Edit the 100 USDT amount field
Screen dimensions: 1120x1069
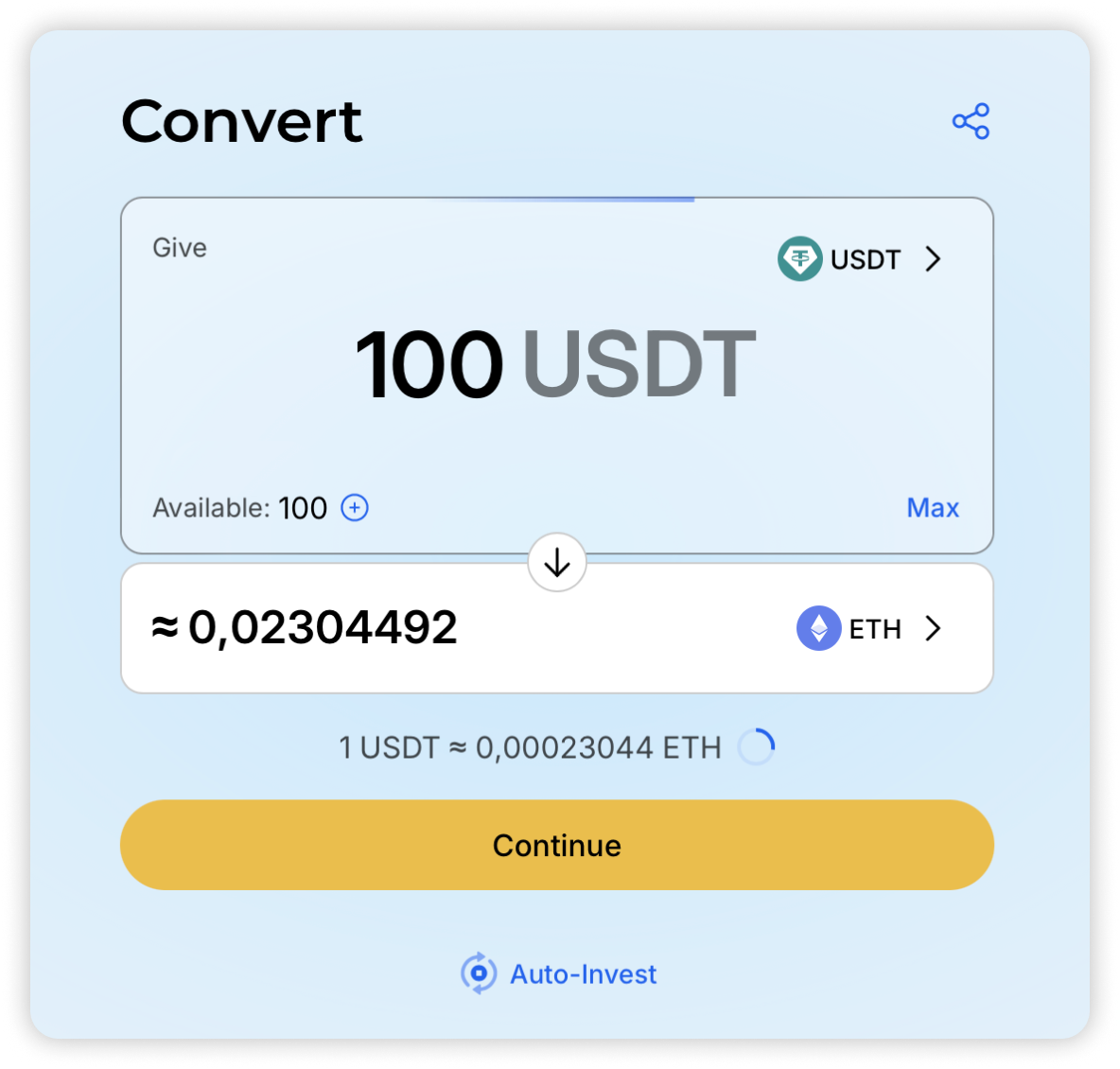[x=555, y=365]
